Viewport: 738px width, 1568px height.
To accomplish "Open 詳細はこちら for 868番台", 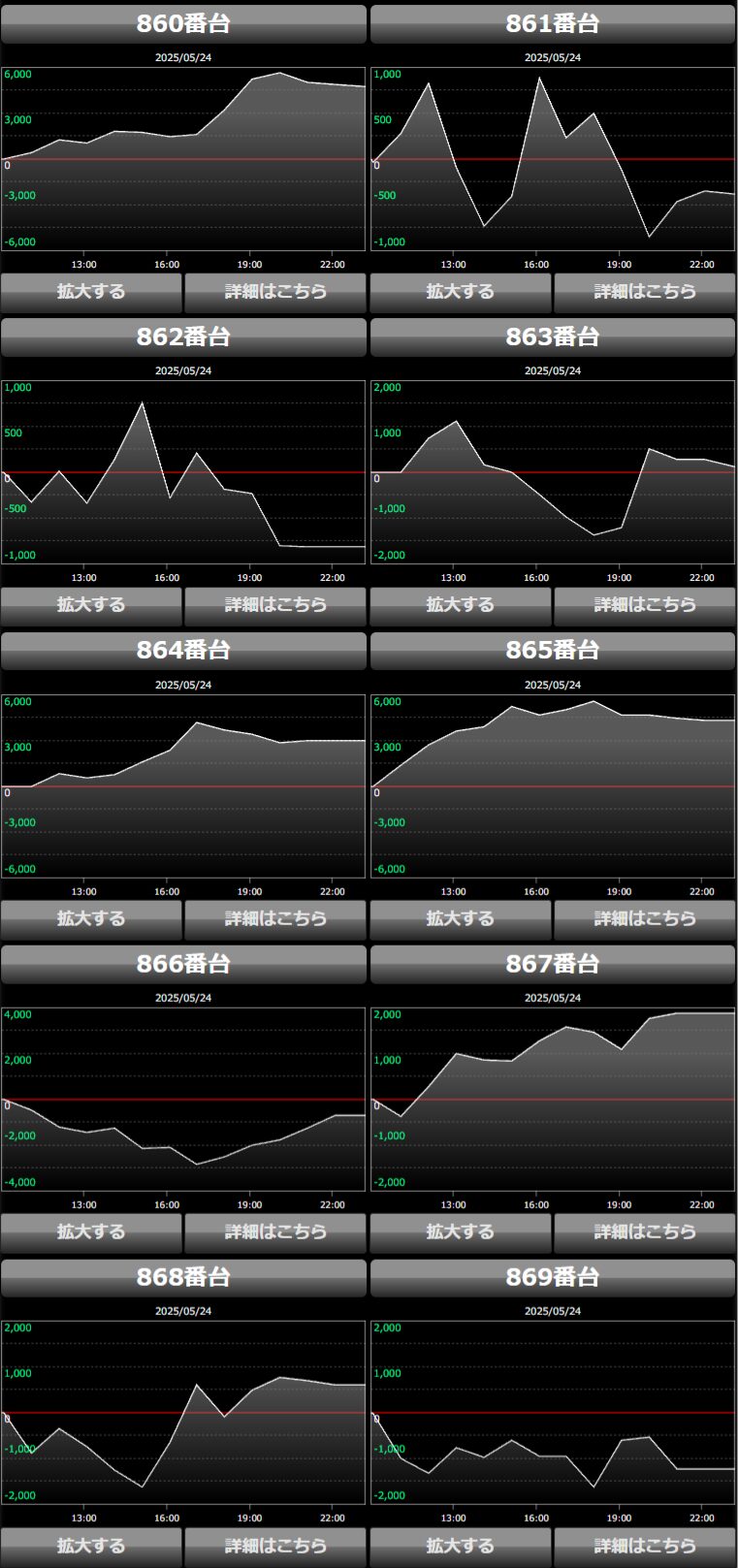I will (x=275, y=1546).
